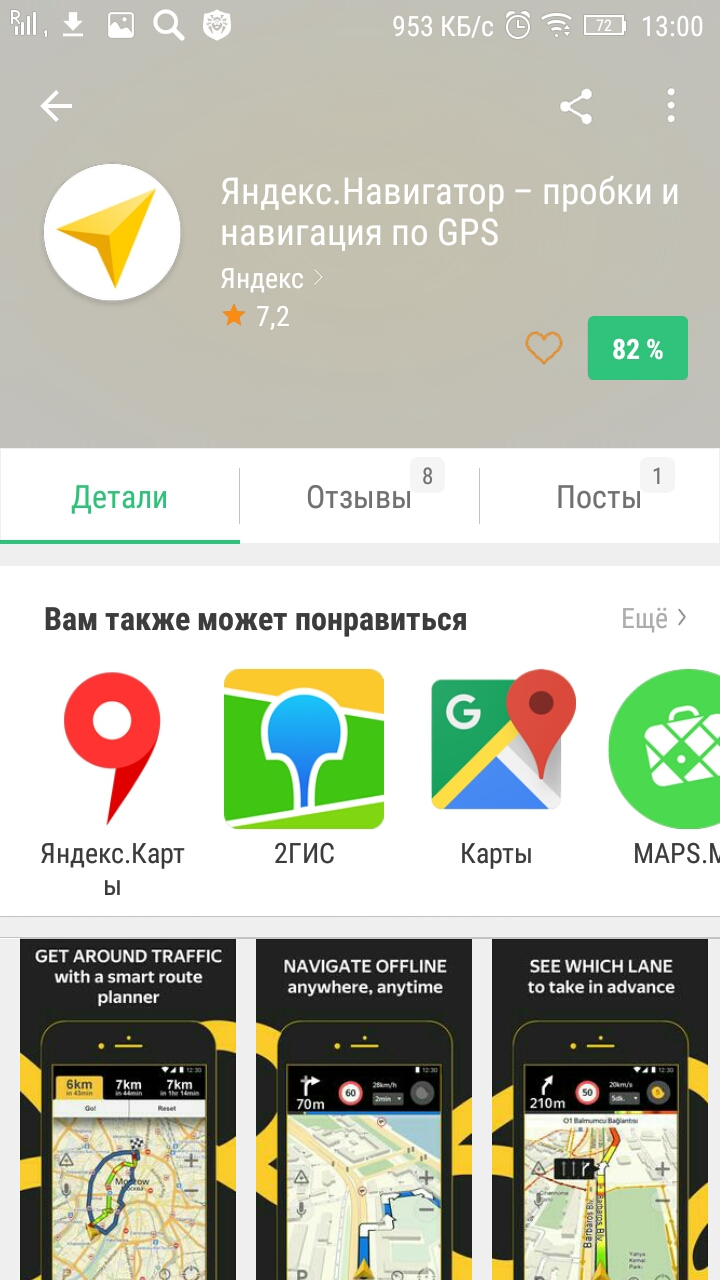Open the three-dot overflow menu
720x1280 pixels.
670,106
